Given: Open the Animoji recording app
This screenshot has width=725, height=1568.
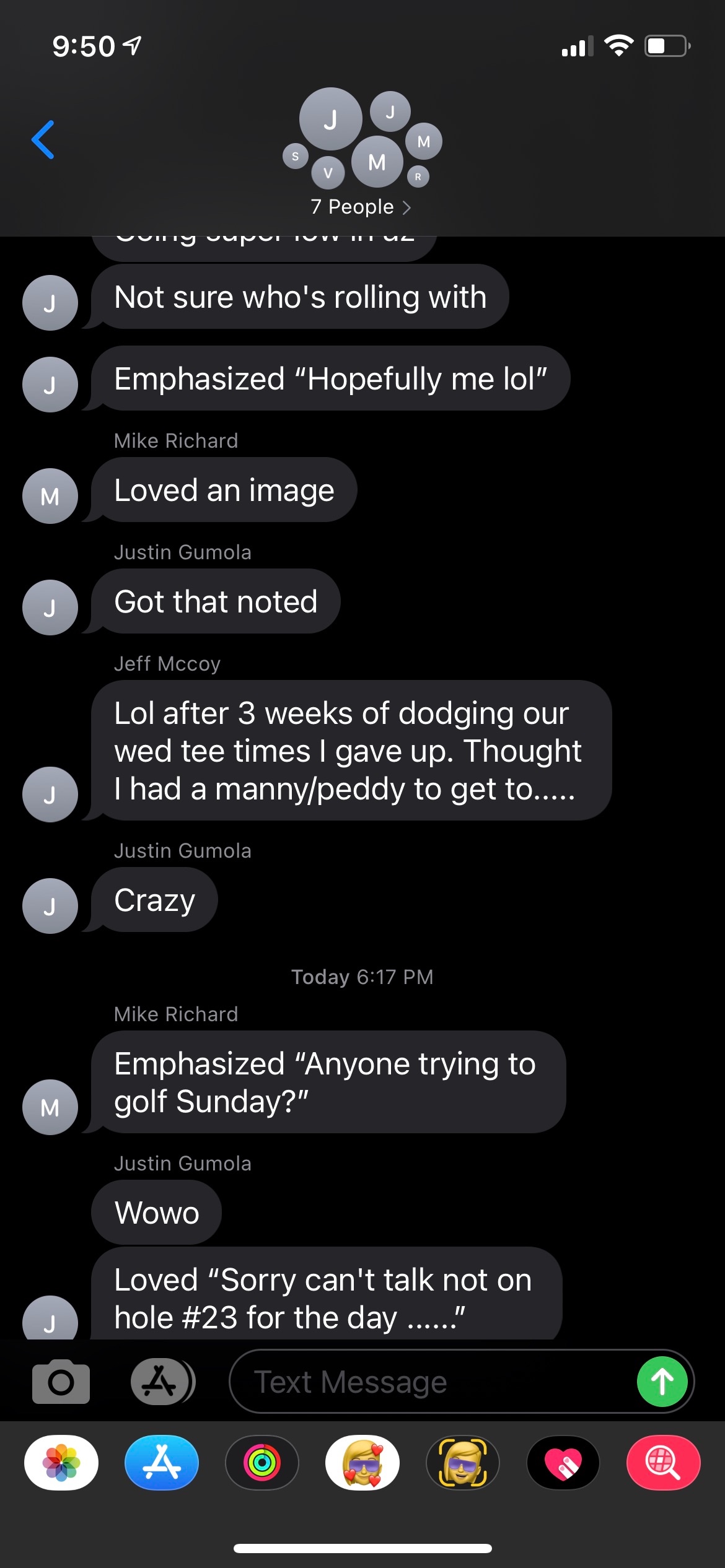Looking at the screenshot, I should 463,1463.
